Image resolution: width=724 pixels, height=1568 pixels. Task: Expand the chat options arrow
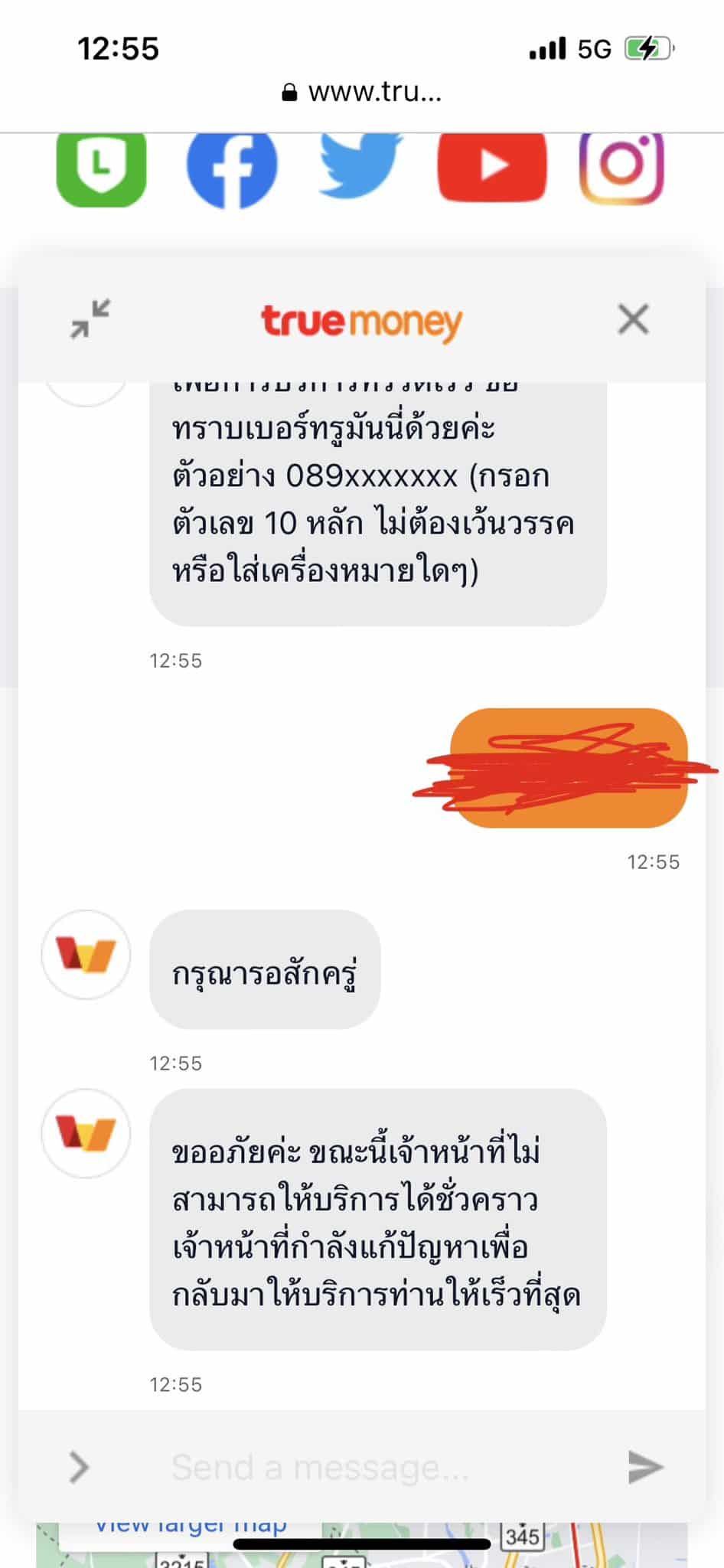click(x=79, y=1468)
